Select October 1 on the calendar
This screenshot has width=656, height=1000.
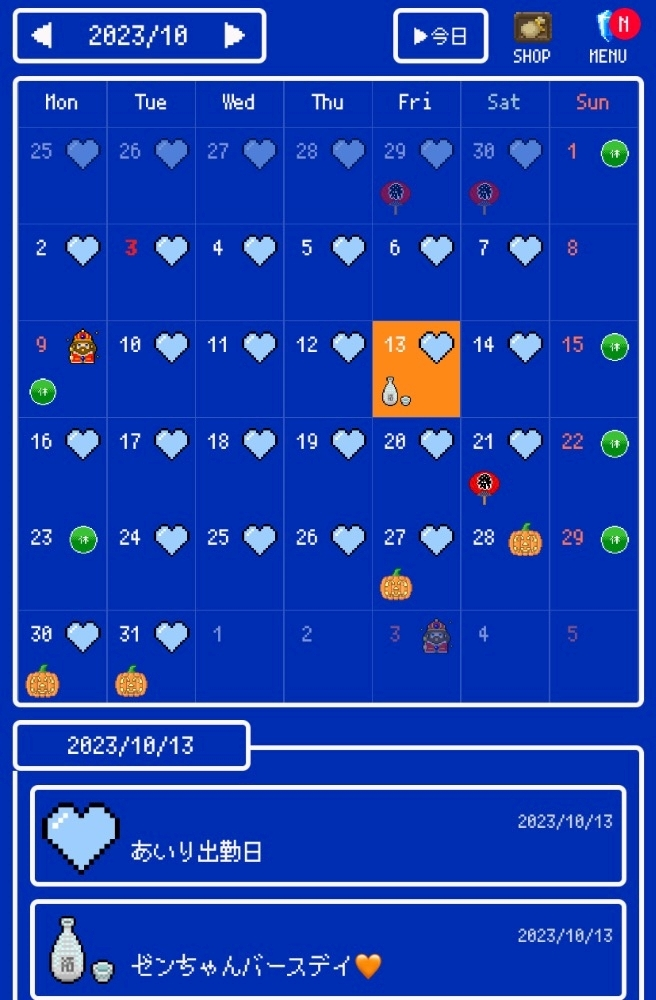(x=593, y=175)
